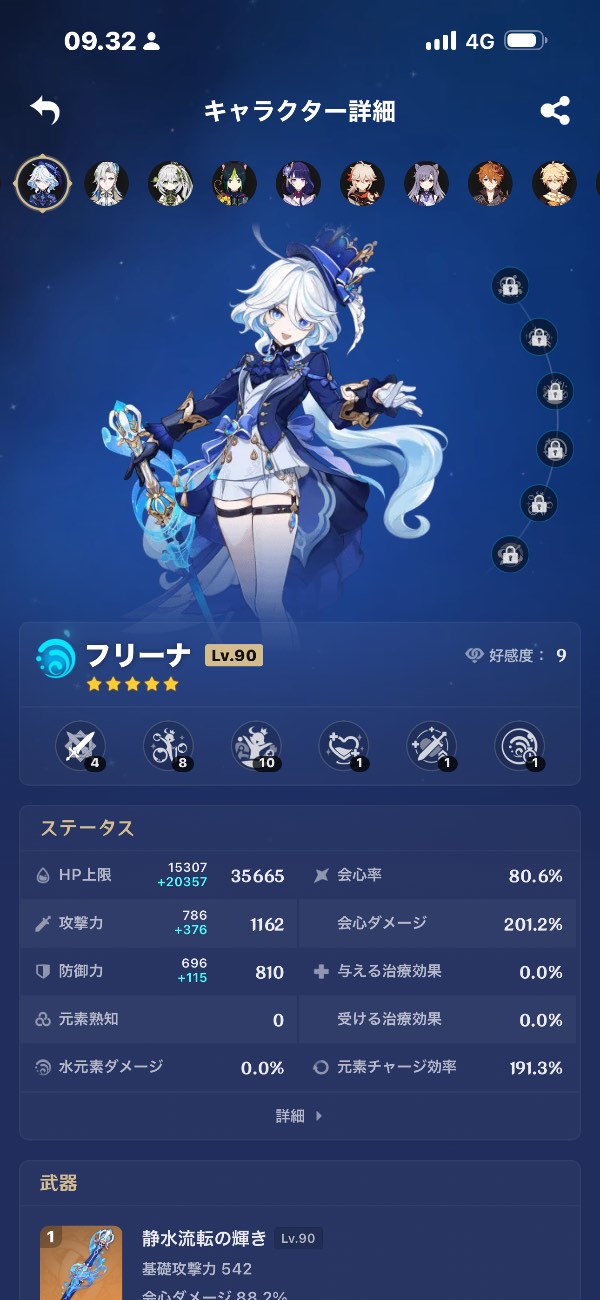Open Raiden Shogun's character details

pos(298,184)
